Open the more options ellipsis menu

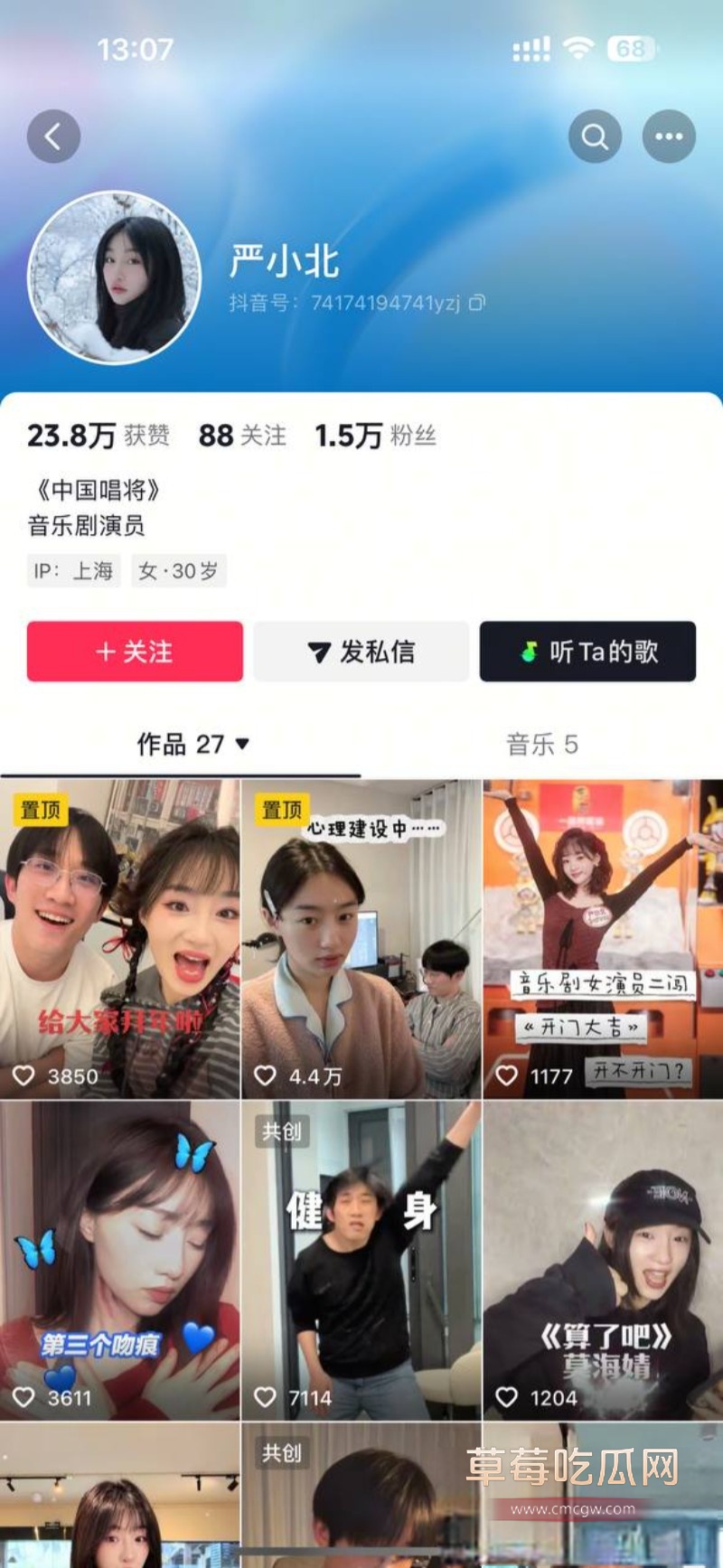[x=667, y=136]
